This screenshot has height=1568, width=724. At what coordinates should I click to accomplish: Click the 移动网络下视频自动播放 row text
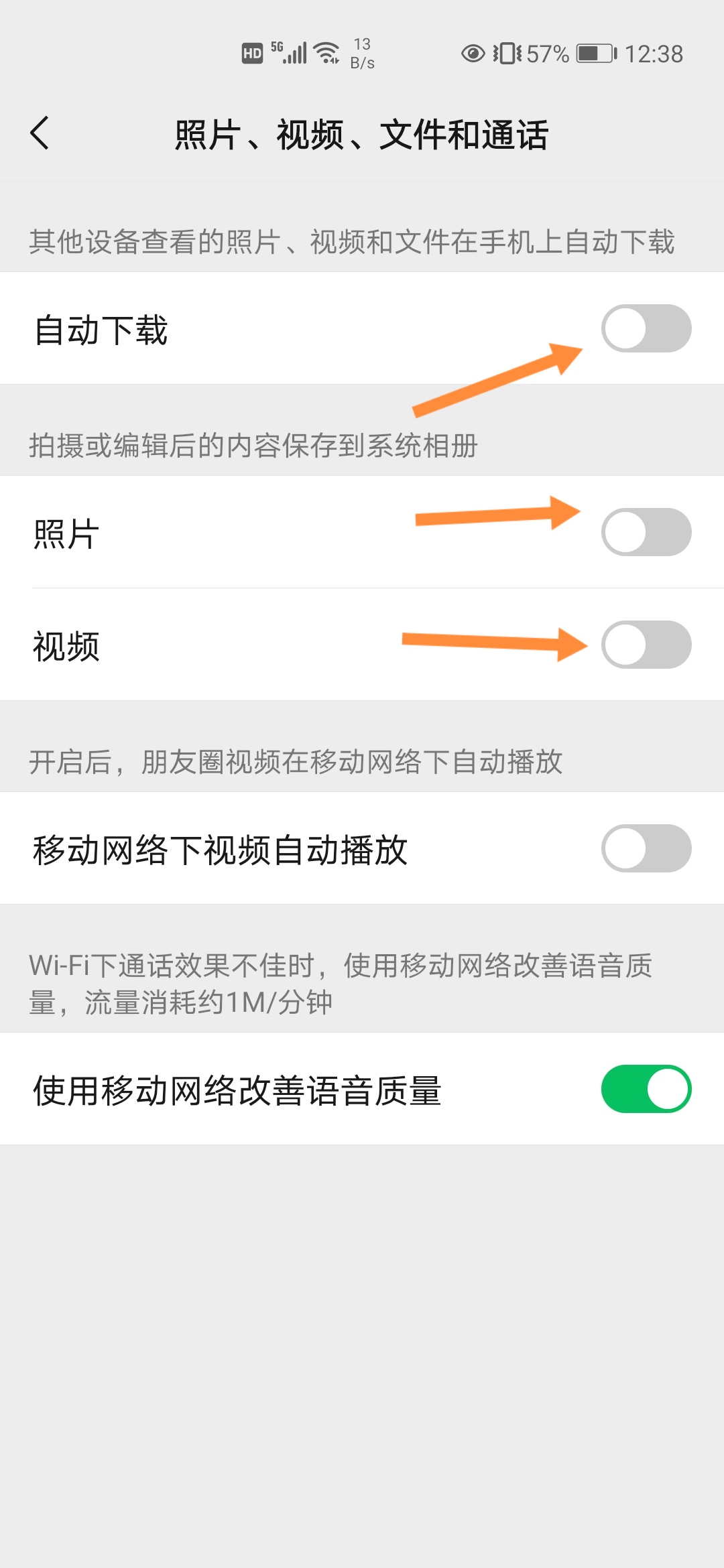point(221,847)
